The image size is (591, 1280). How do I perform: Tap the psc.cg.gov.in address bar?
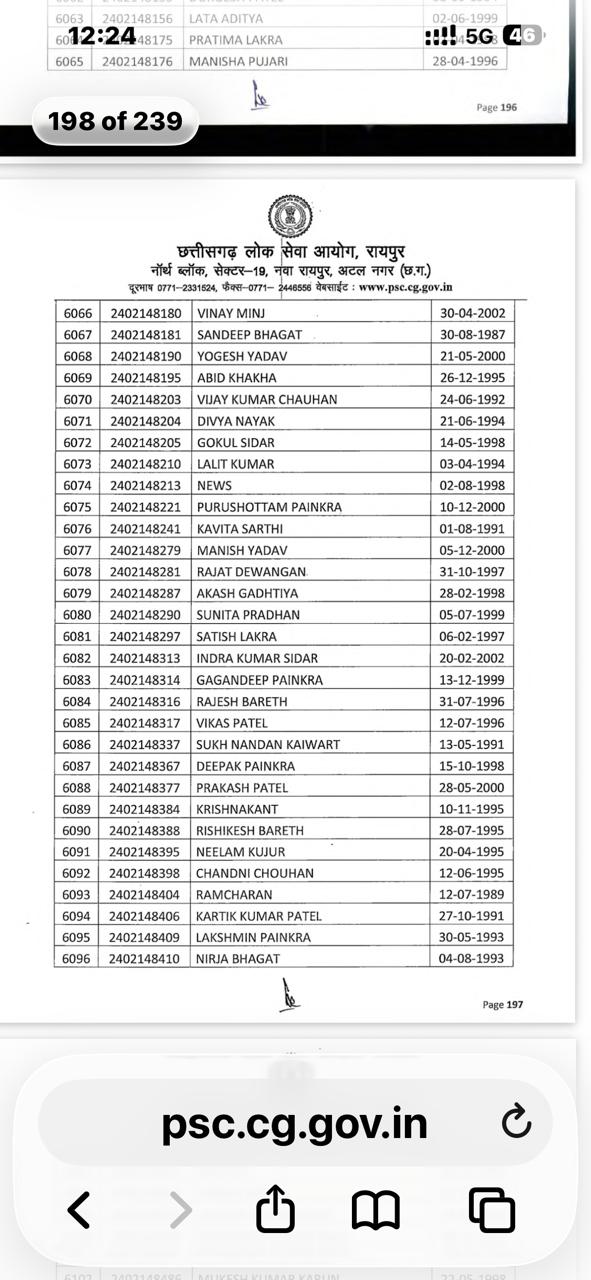click(294, 1122)
